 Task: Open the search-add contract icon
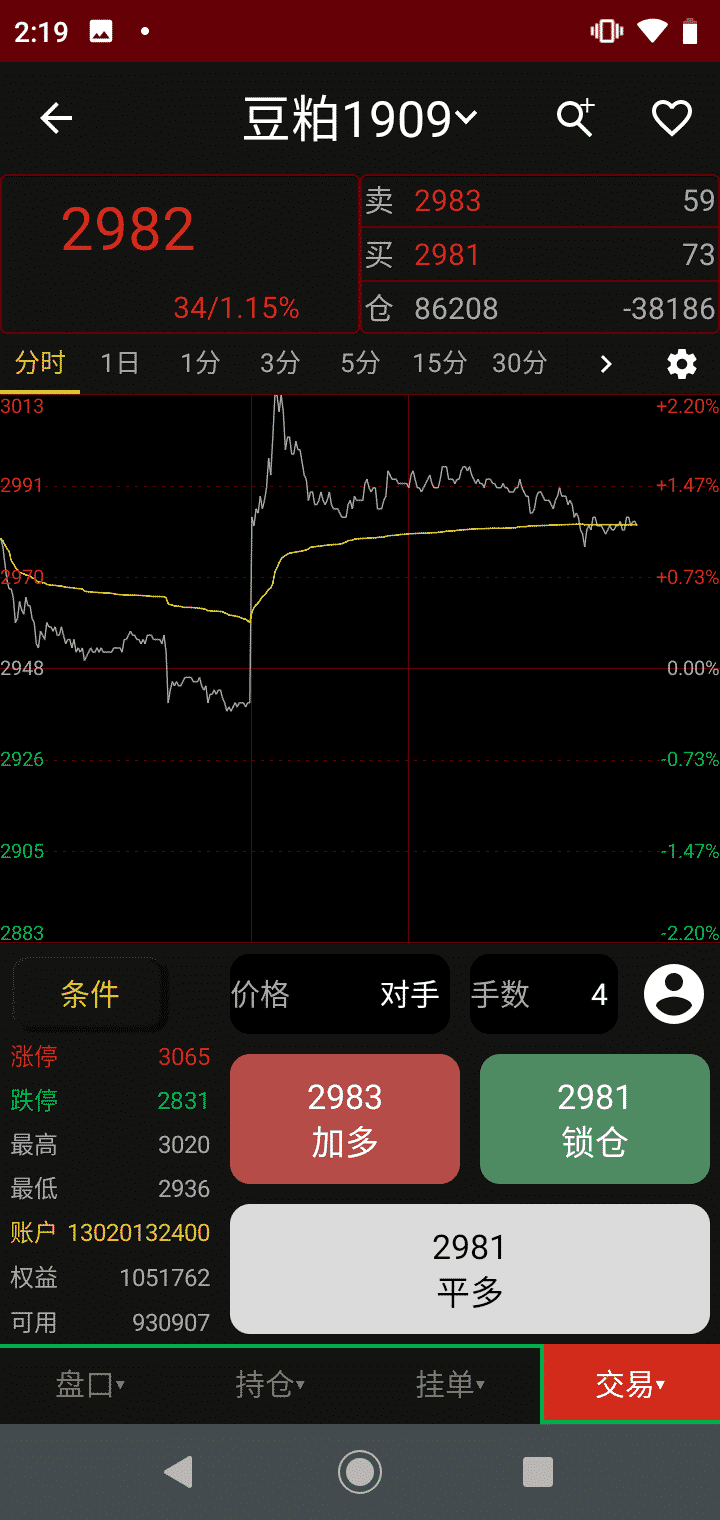click(x=575, y=119)
